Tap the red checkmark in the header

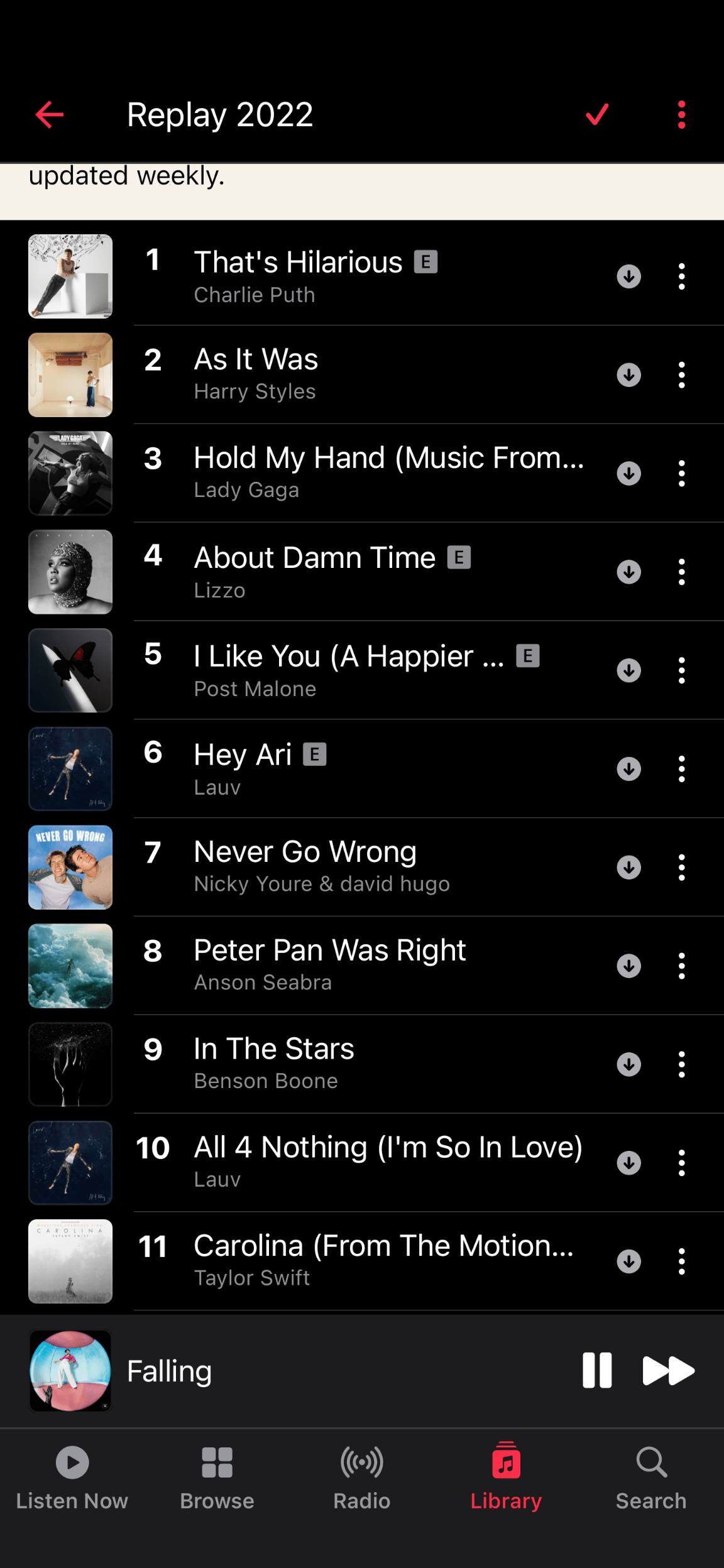point(596,115)
